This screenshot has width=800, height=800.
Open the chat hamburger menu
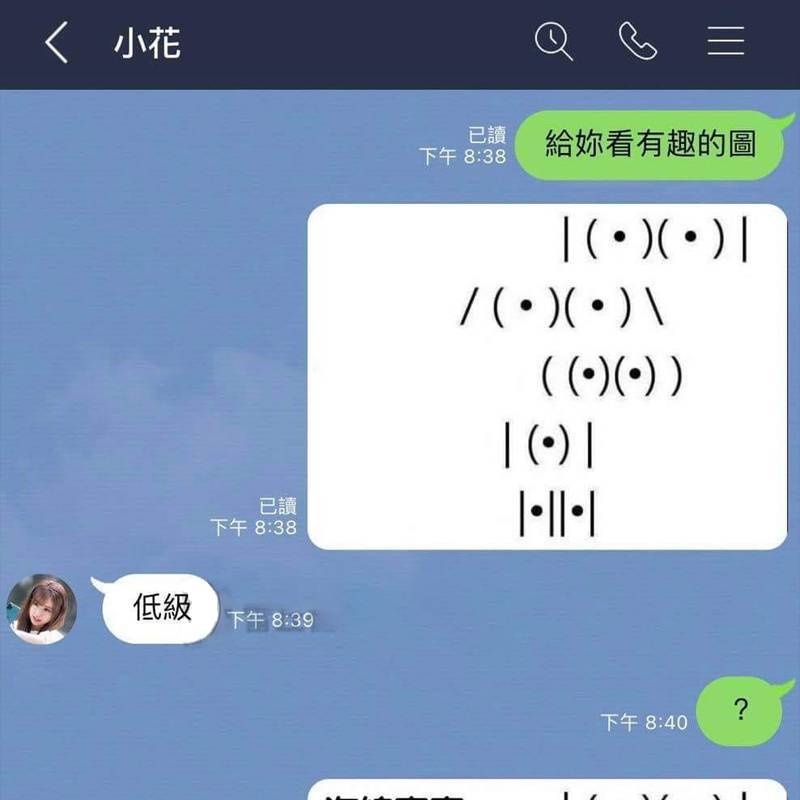725,41
